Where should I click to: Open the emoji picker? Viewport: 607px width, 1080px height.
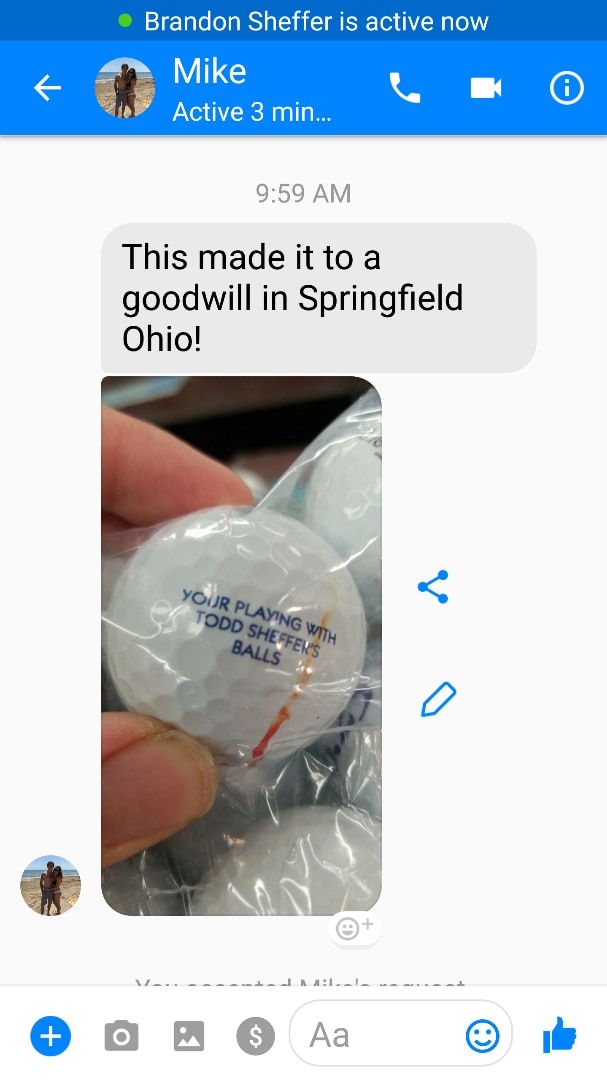pos(483,1036)
